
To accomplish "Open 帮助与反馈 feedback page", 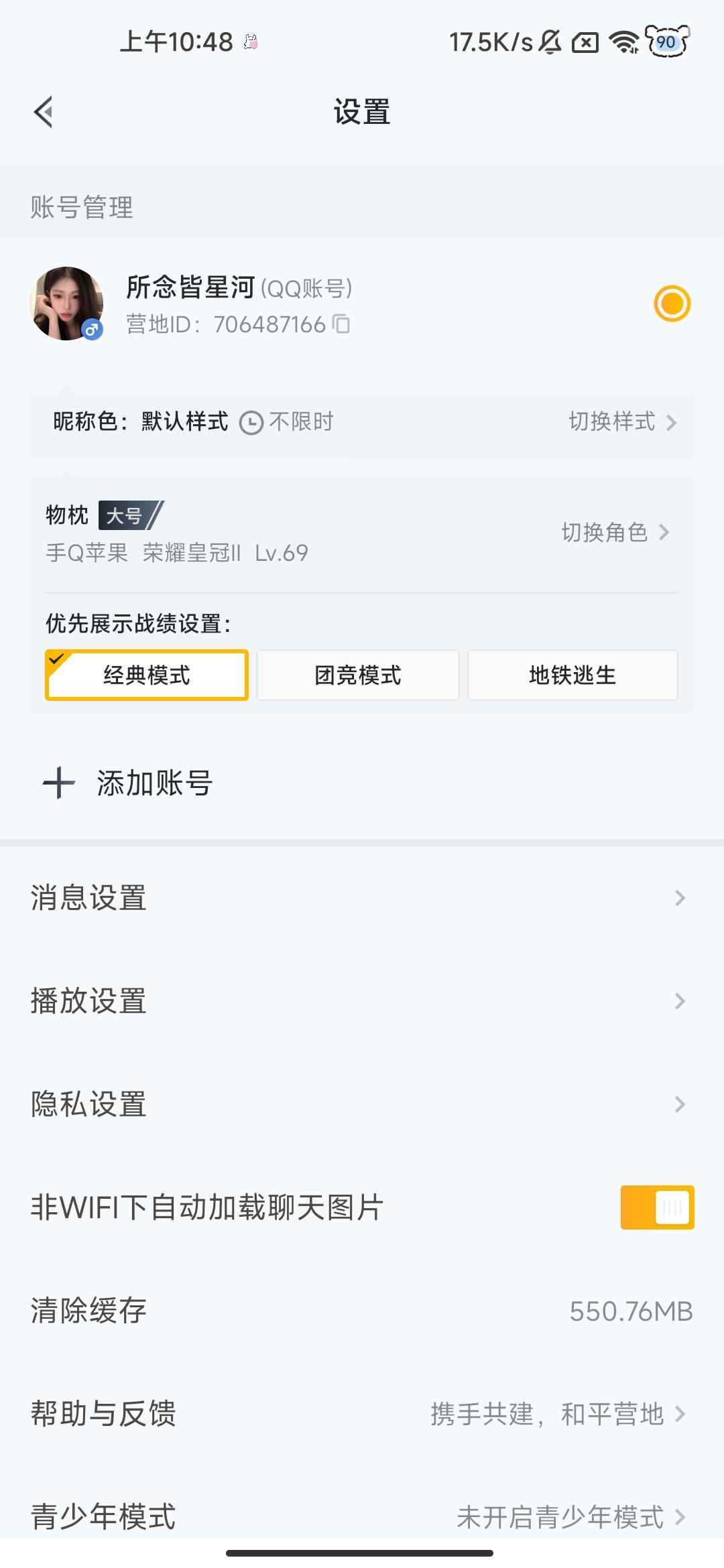I will click(x=362, y=1415).
